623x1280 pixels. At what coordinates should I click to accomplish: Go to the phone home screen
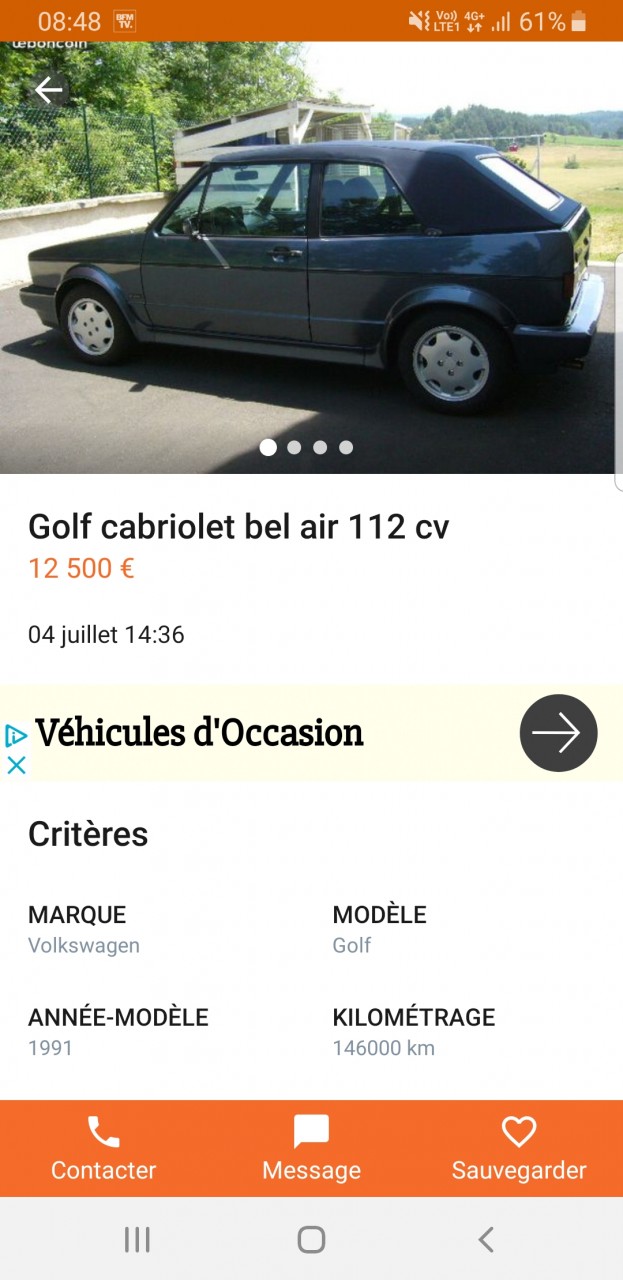[x=311, y=1240]
